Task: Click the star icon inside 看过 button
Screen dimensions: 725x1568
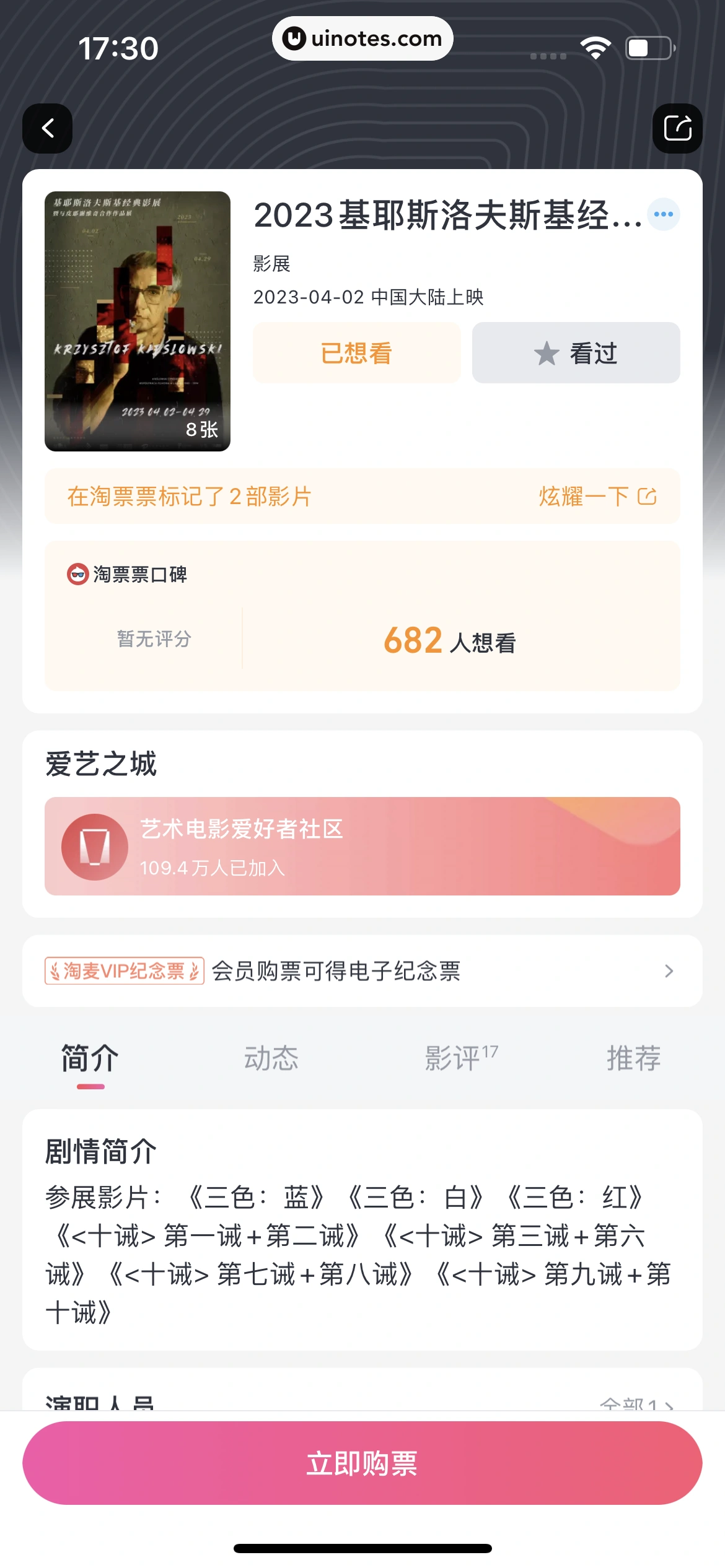Action: (x=545, y=352)
